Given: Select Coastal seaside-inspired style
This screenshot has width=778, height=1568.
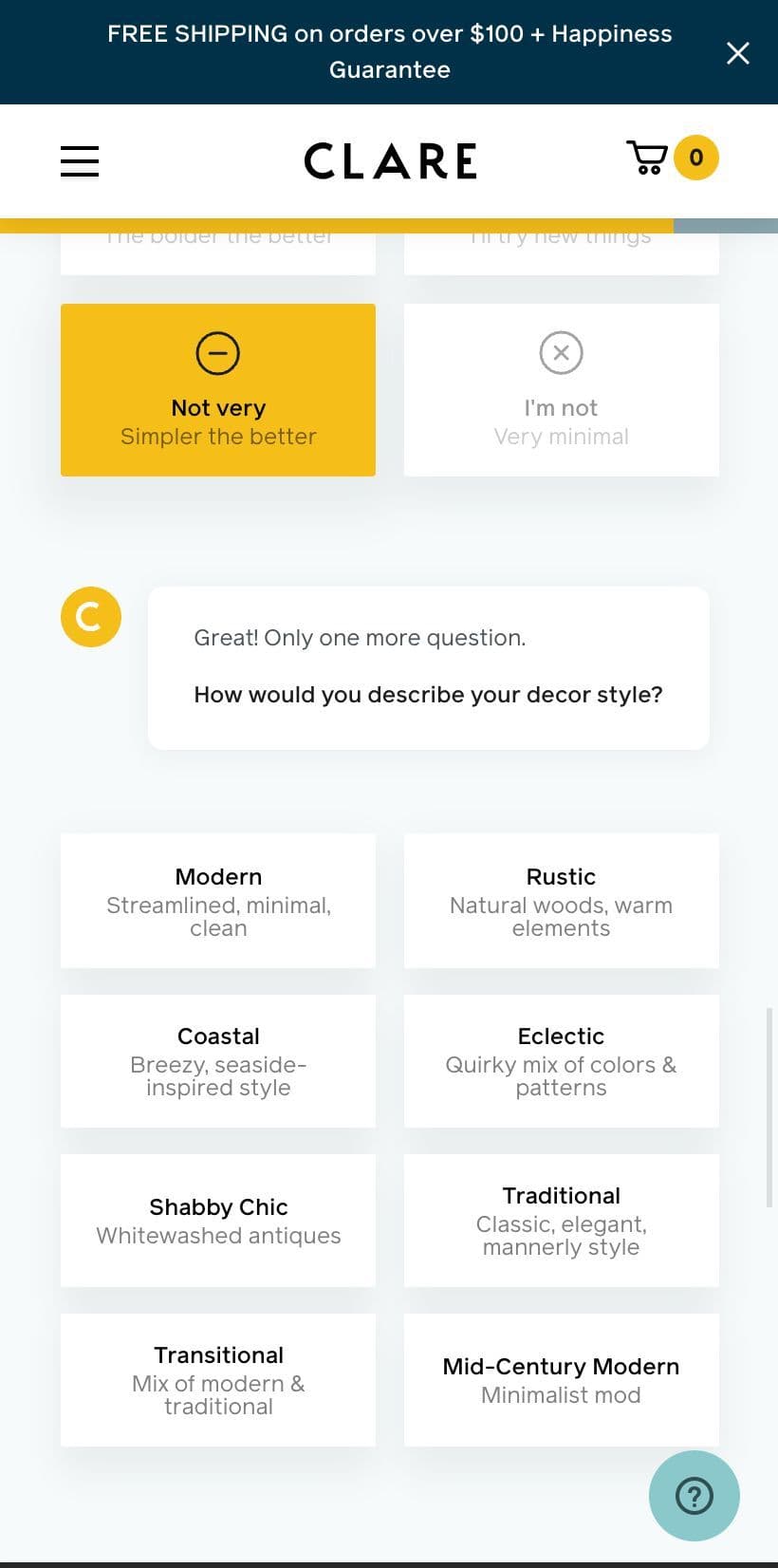Looking at the screenshot, I should tap(218, 1061).
